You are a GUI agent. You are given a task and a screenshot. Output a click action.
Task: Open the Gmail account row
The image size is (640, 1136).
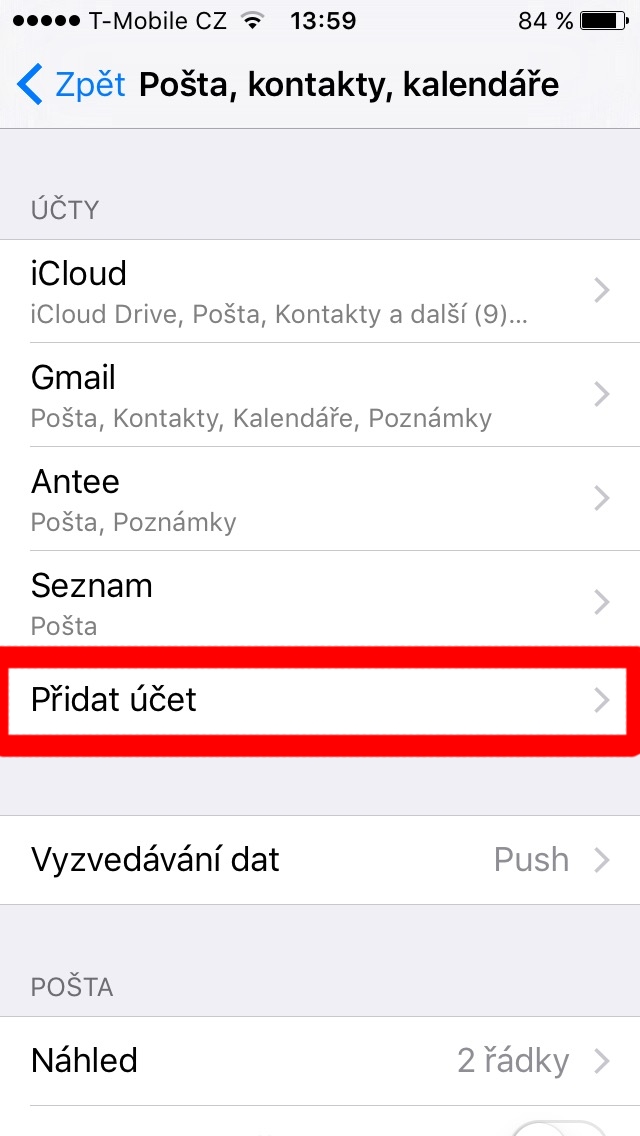pos(320,394)
